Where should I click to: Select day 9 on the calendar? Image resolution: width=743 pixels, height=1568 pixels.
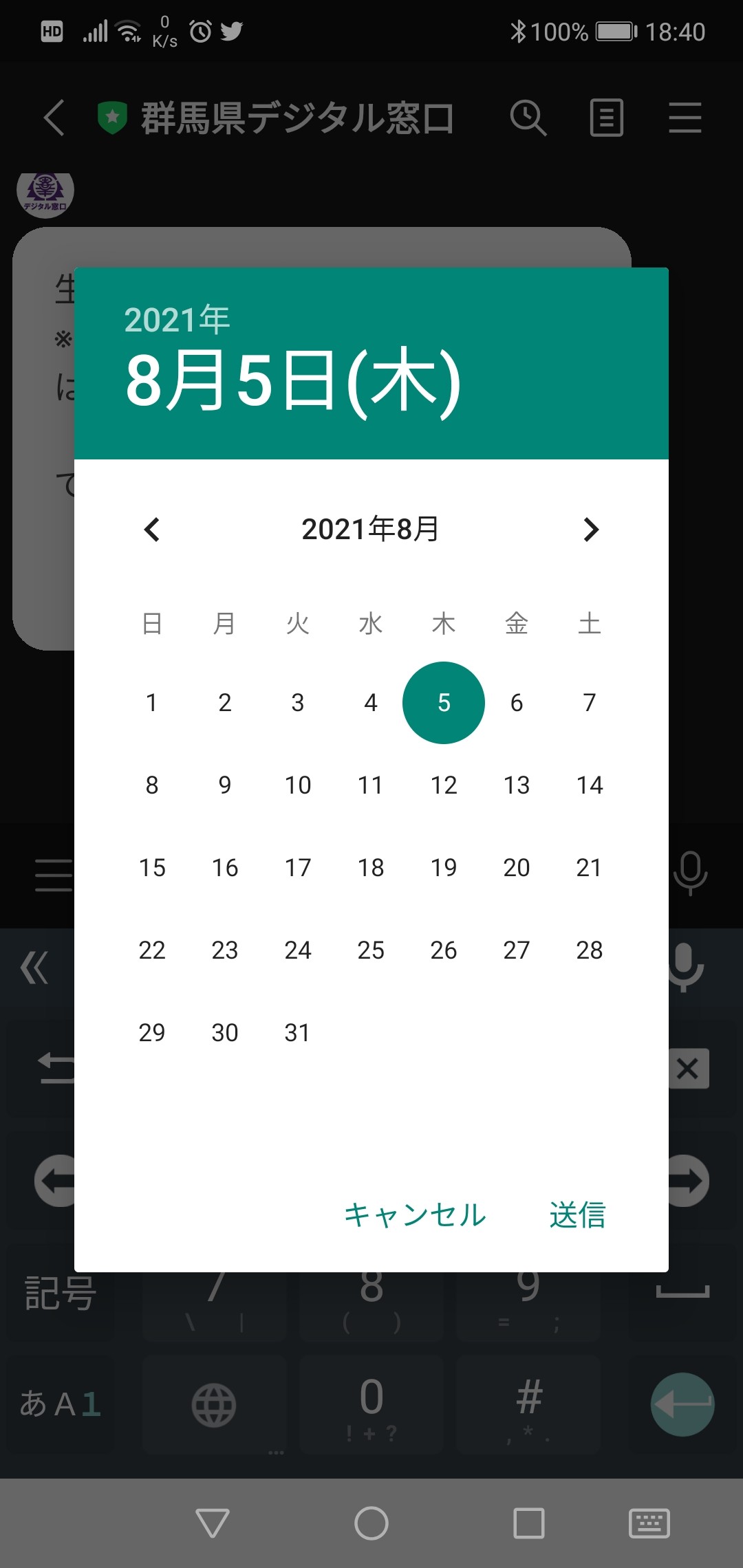[225, 785]
